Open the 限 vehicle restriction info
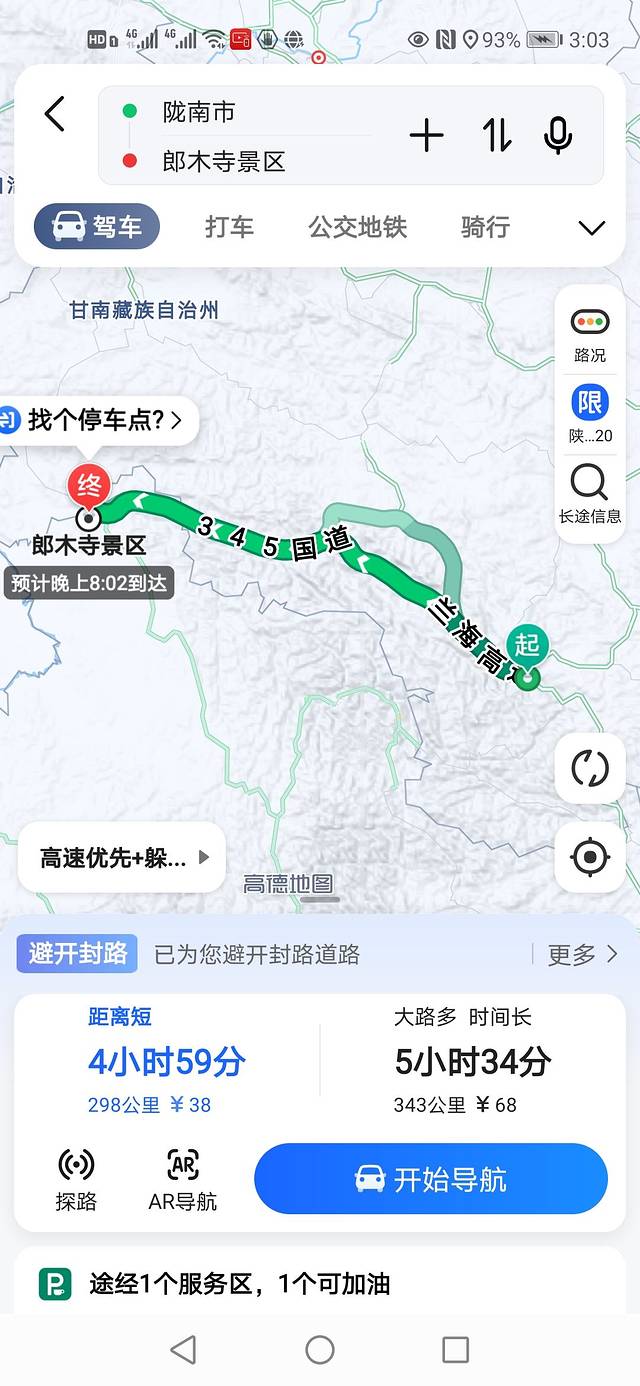 [590, 414]
